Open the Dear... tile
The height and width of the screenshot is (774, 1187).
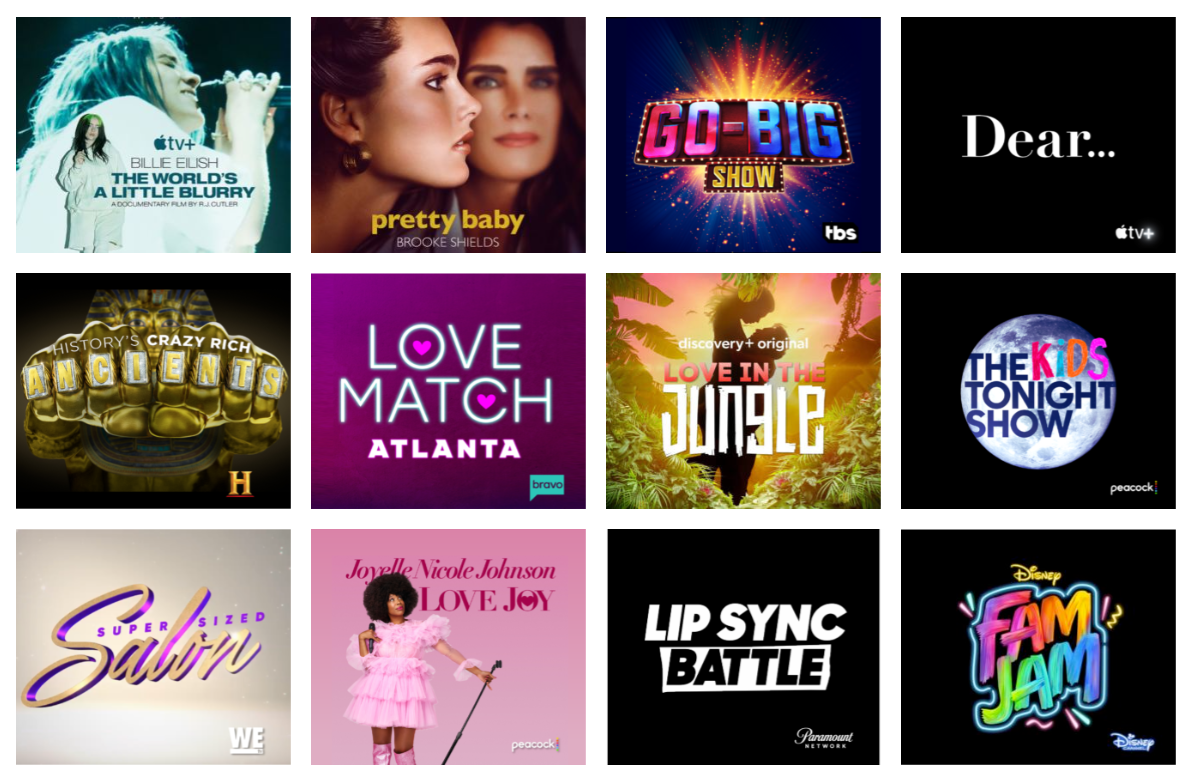(x=1038, y=135)
